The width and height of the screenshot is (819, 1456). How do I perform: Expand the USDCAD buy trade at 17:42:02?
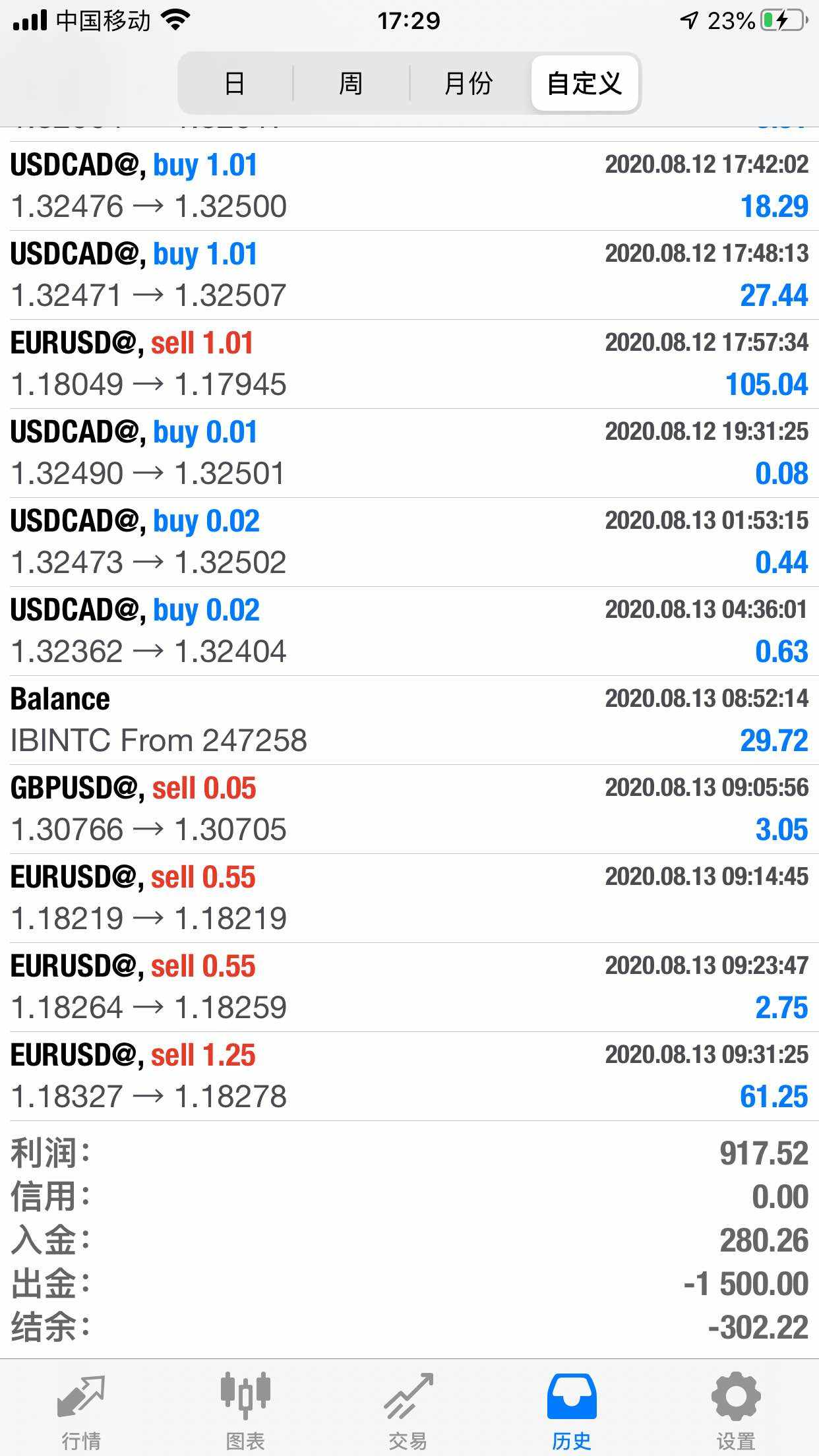pyautogui.click(x=409, y=186)
